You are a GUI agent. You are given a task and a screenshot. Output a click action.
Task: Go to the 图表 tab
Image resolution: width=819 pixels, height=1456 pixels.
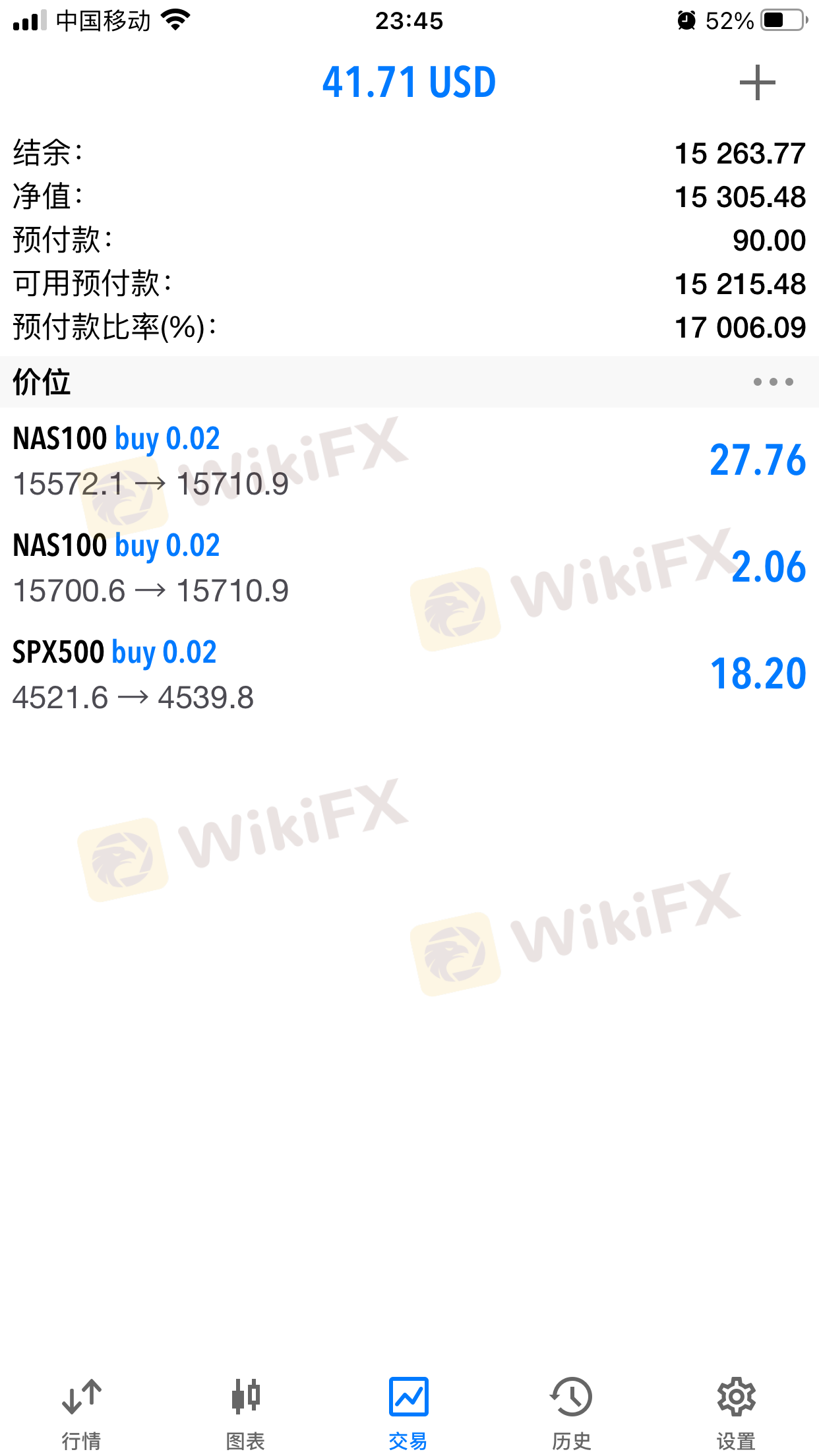(245, 1411)
